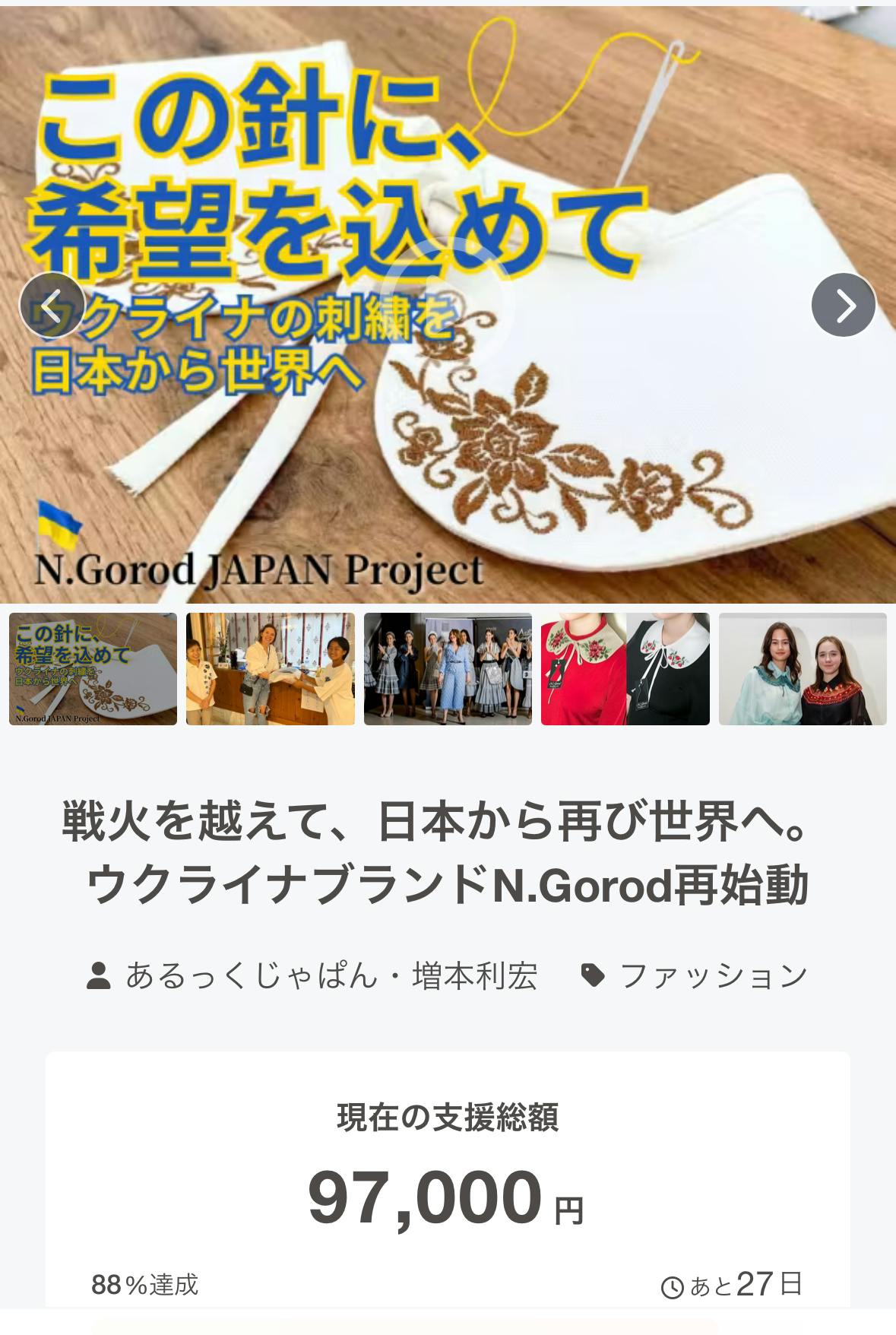Viewport: 896px width, 1335px height.
Task: Advance to the next carousel image
Action: [844, 306]
